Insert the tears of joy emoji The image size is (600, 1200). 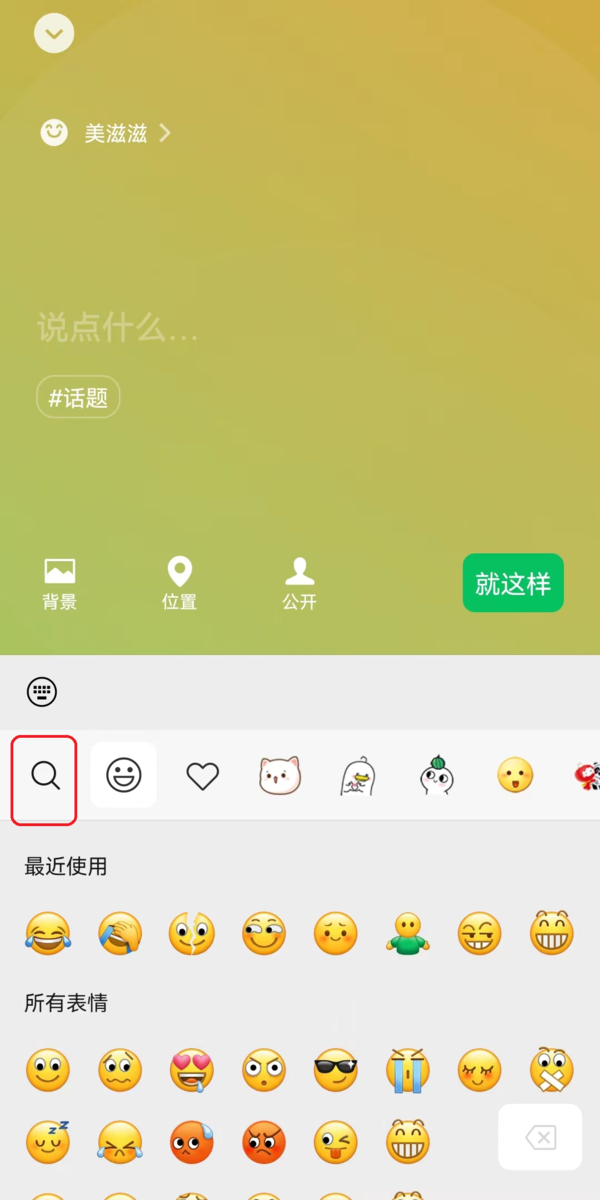pyautogui.click(x=48, y=934)
